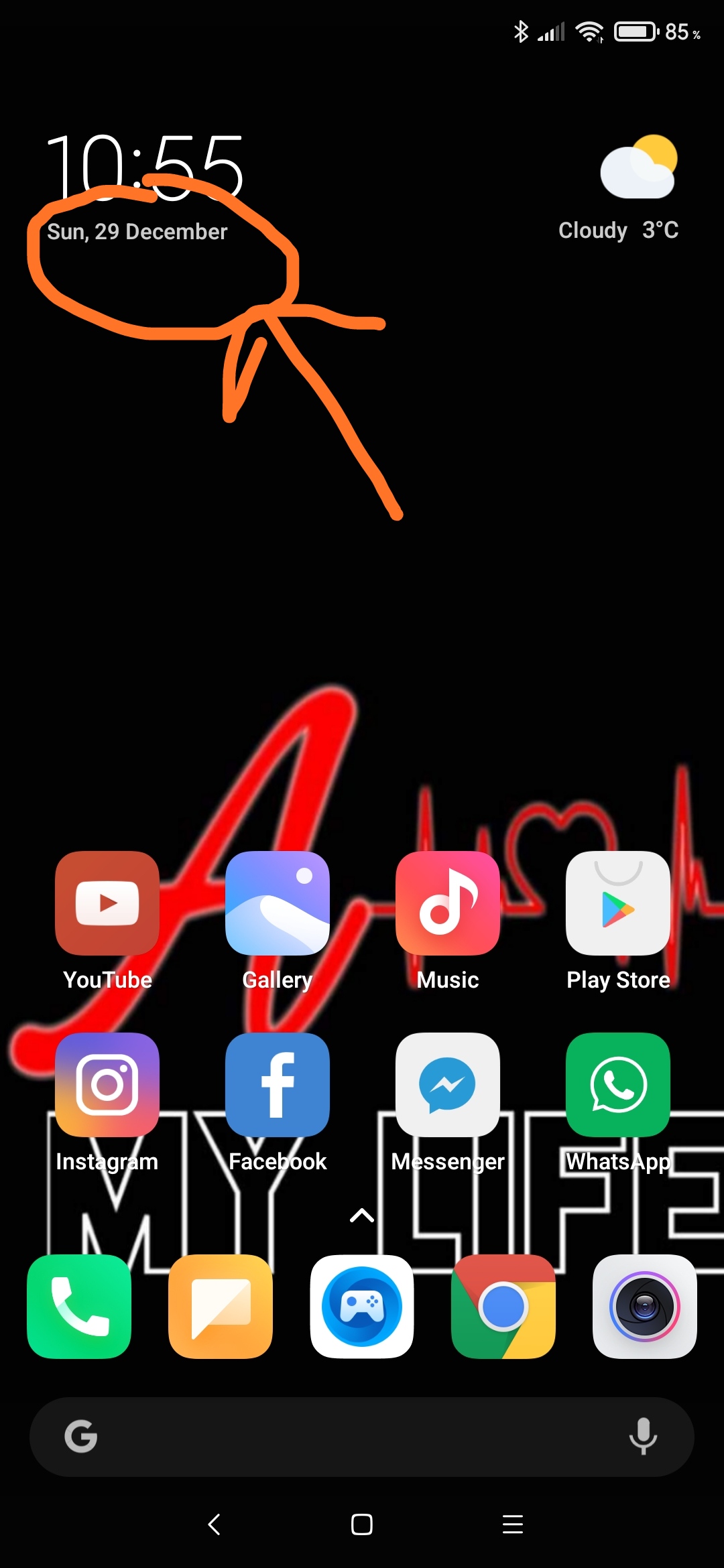The width and height of the screenshot is (724, 1568).
Task: Open the Cloudy 3°C weather widget
Action: click(619, 188)
